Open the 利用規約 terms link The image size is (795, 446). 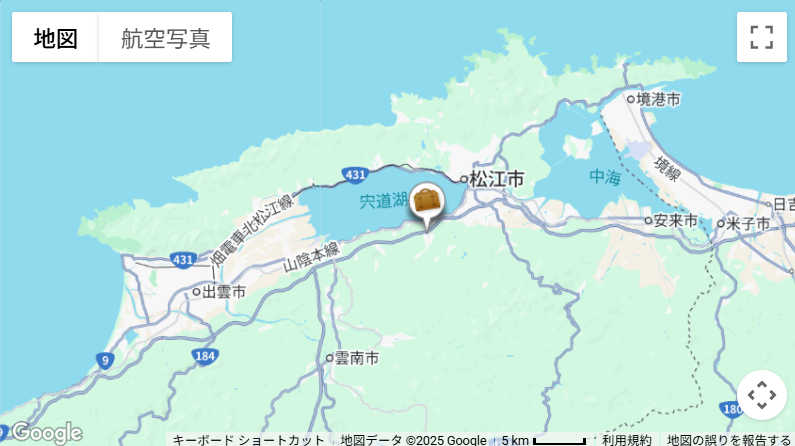click(626, 440)
